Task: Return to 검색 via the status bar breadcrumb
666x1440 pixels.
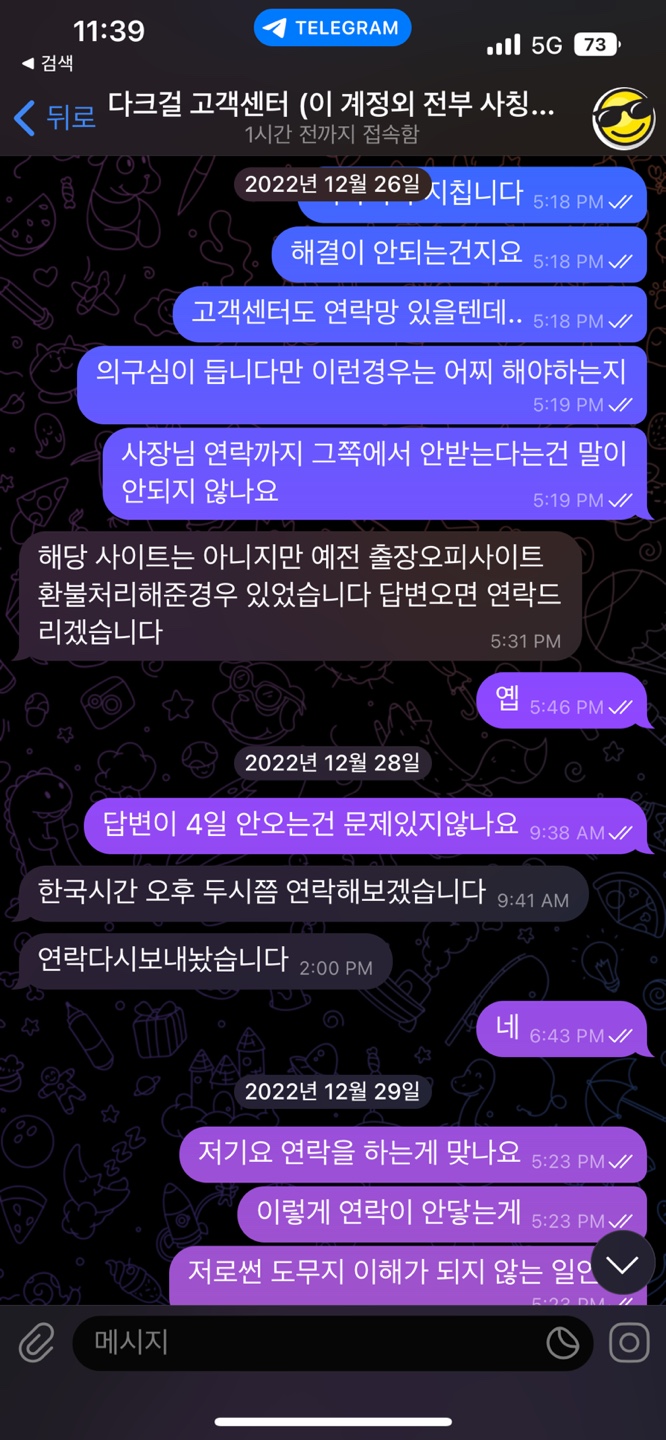Action: (48, 63)
